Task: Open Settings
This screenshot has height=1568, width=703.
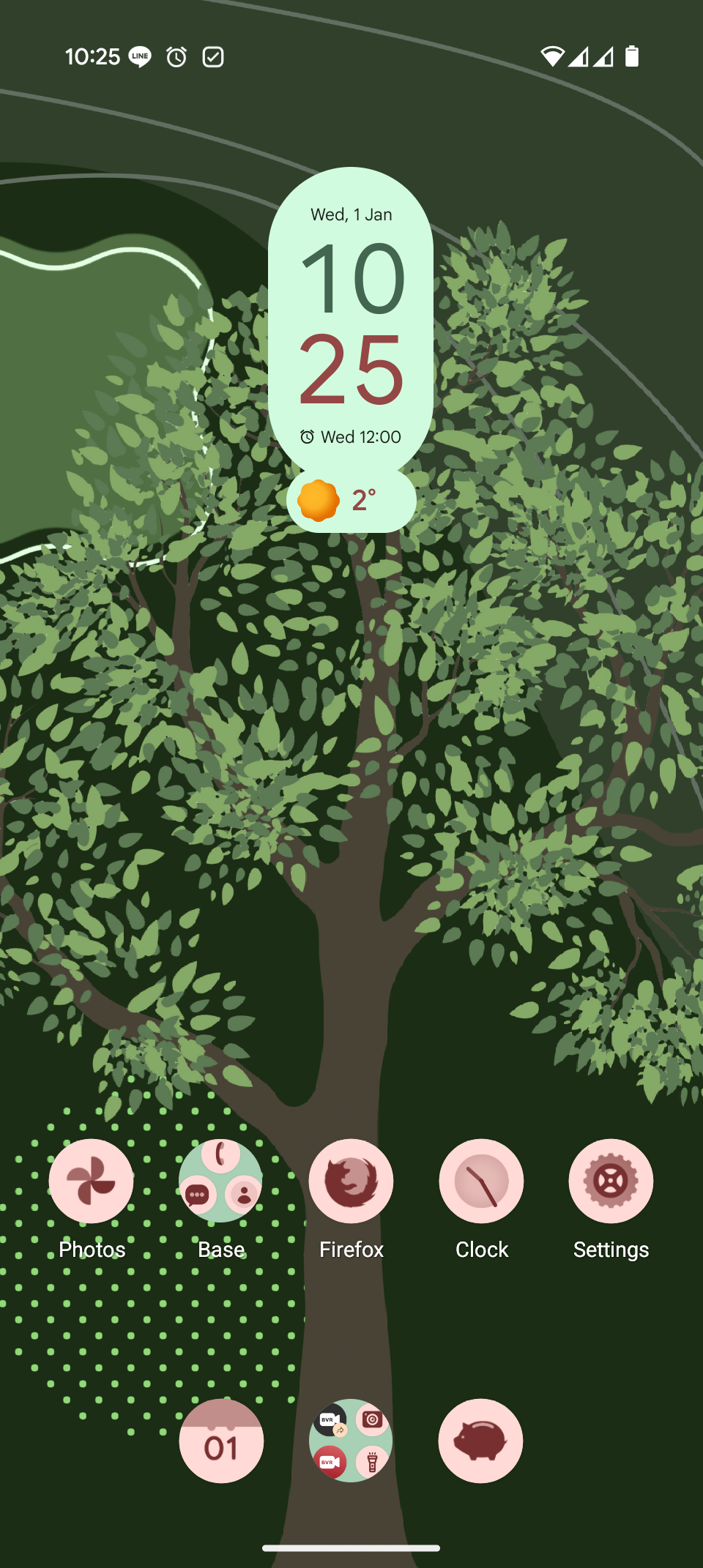Action: coord(611,1181)
